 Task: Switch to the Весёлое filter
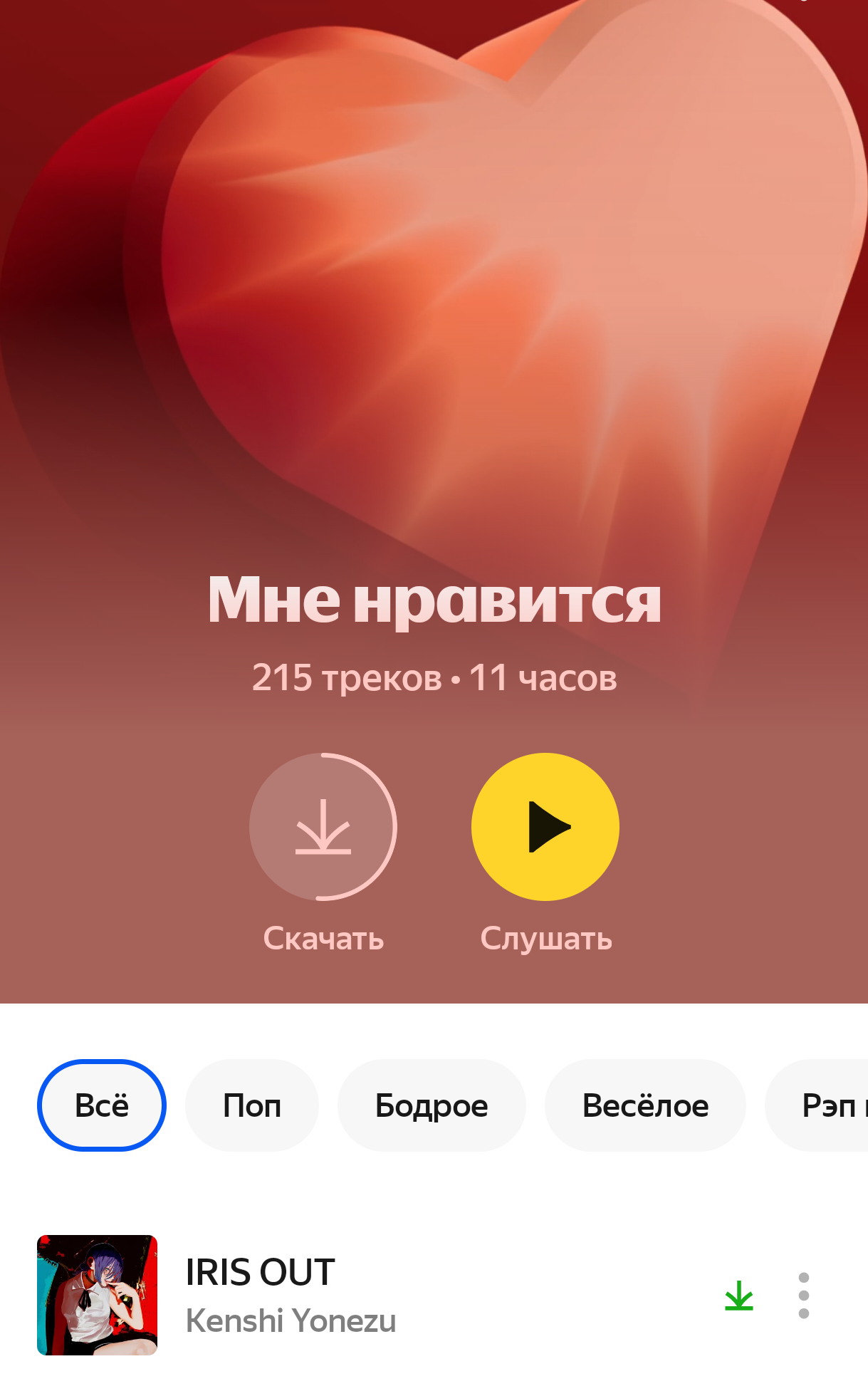tap(645, 1105)
